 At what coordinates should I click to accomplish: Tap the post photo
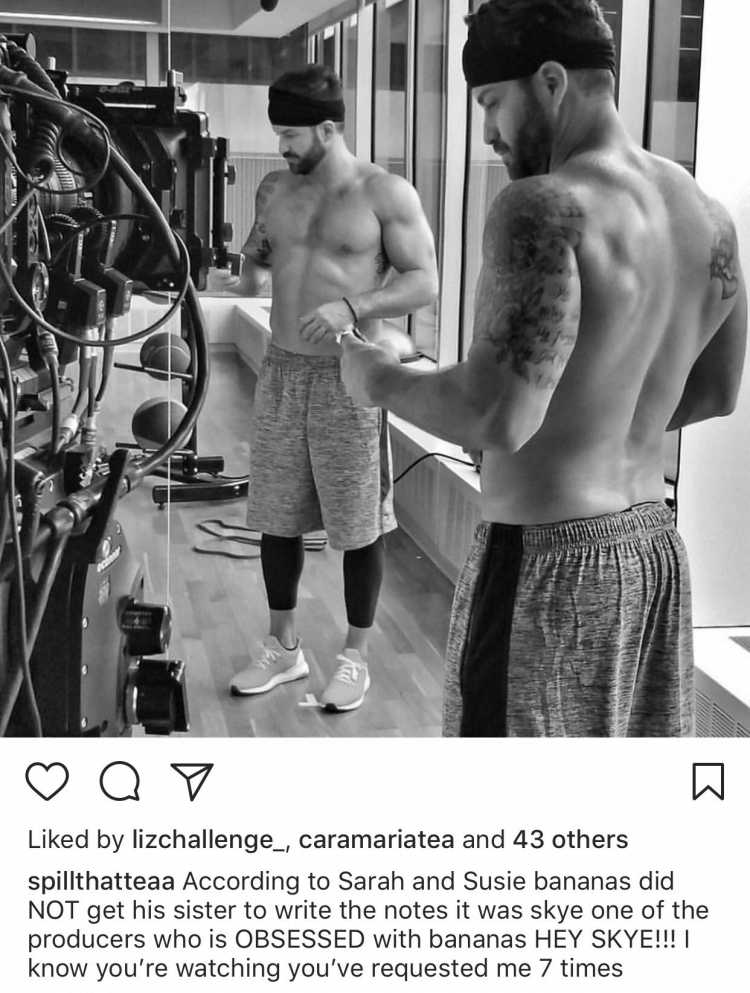(x=375, y=368)
